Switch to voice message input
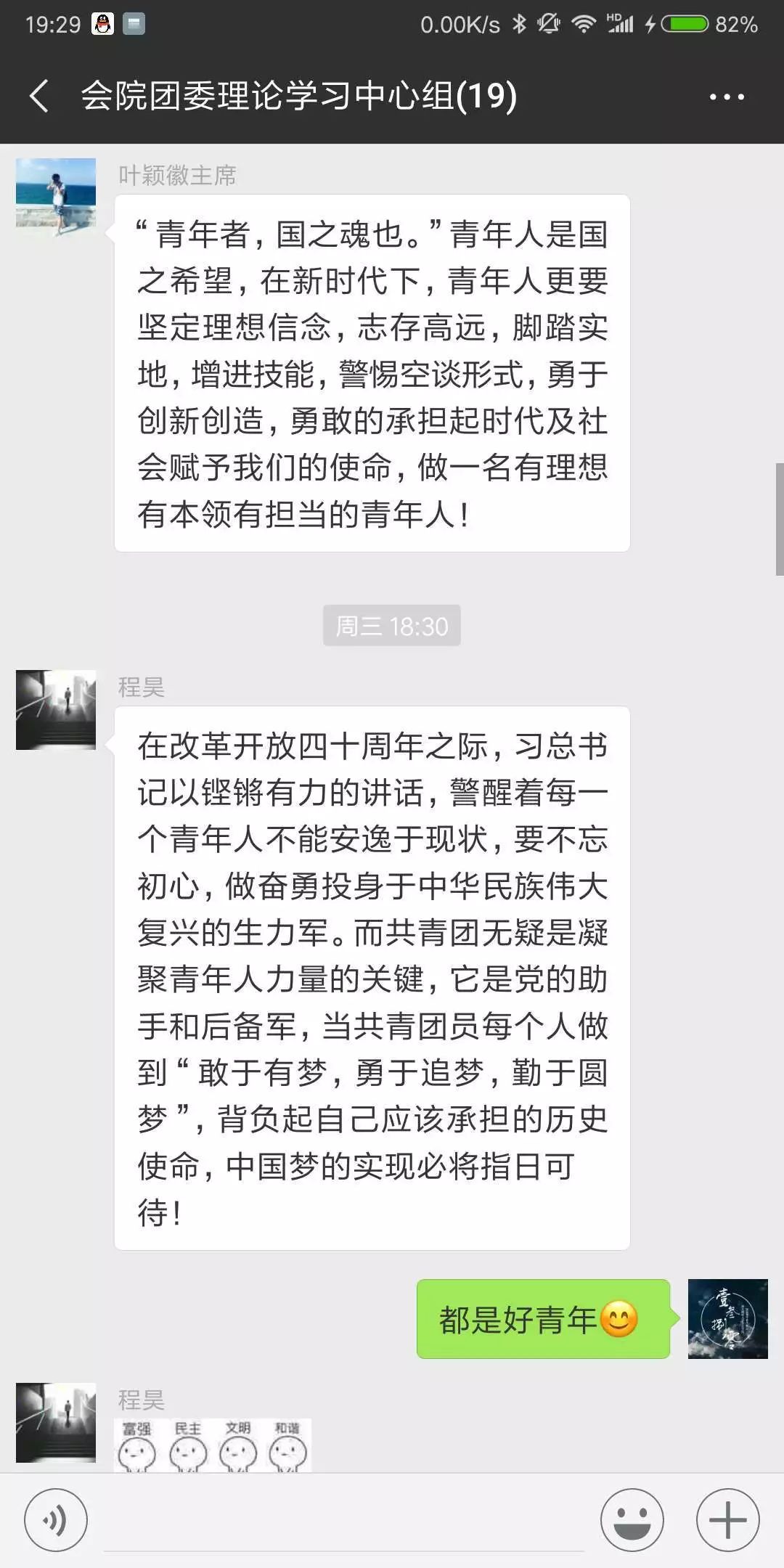784x1568 pixels. click(56, 1519)
